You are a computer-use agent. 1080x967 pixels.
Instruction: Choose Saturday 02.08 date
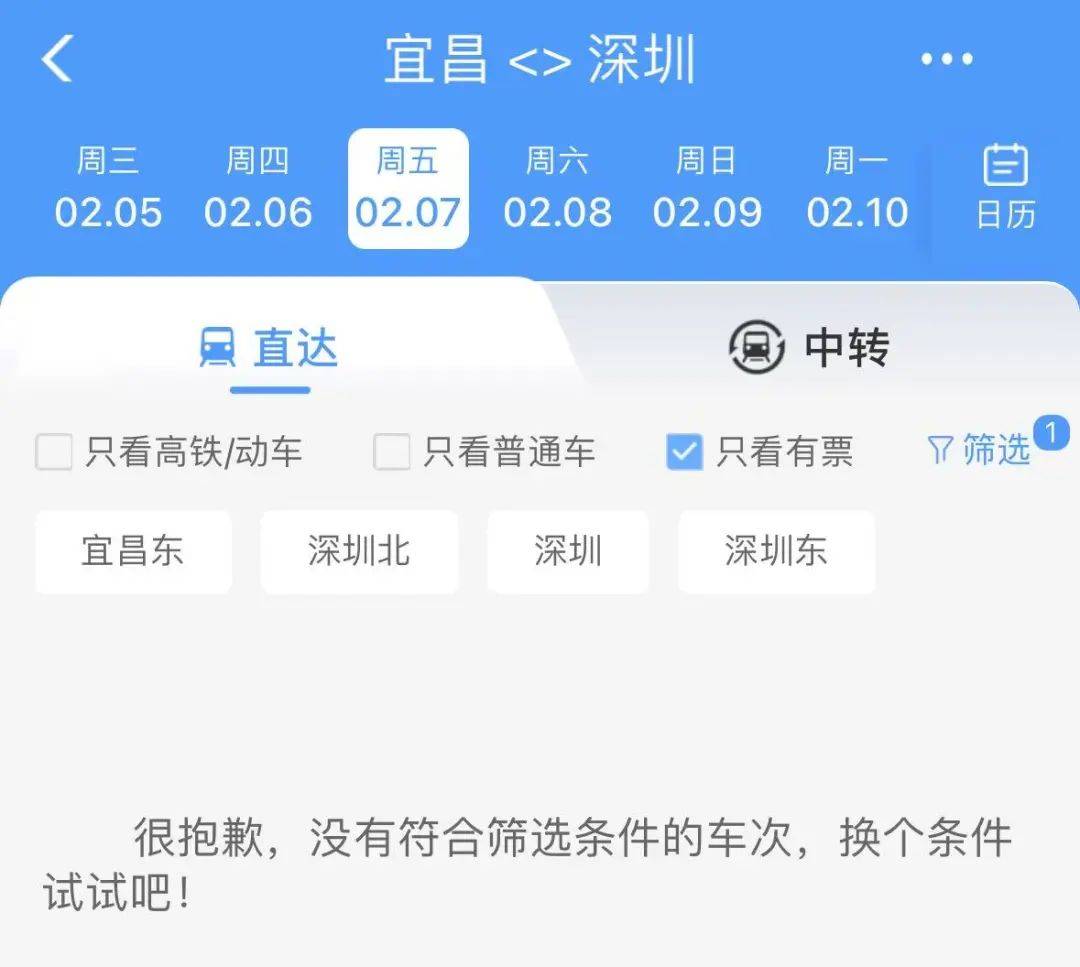[557, 189]
